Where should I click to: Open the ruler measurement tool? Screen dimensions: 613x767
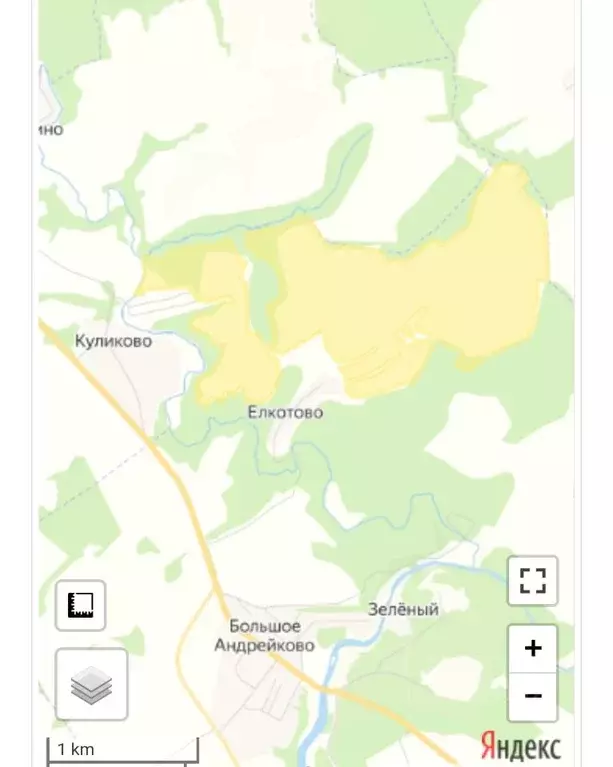point(80,605)
